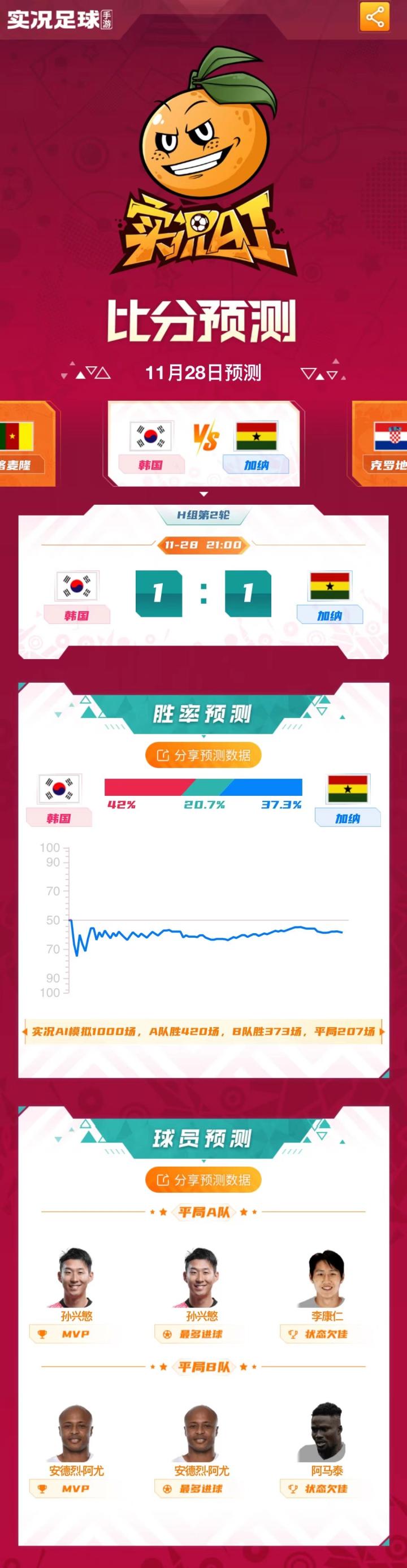407x1568 pixels.
Task: Tap 分享预测数据 under 球员预测
Action: pyautogui.click(x=203, y=1180)
